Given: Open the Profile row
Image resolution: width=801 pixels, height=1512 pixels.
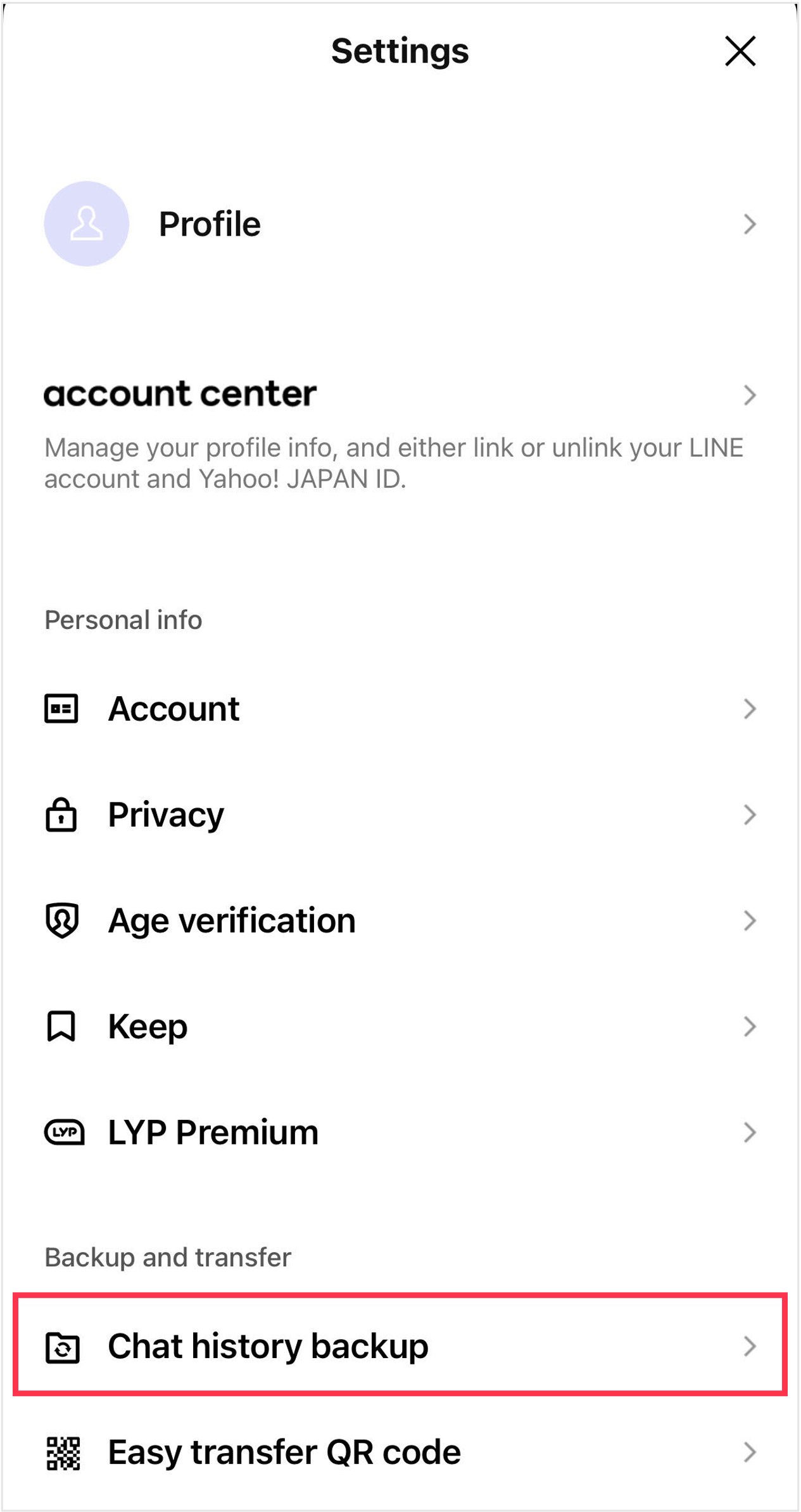Looking at the screenshot, I should [x=400, y=224].
